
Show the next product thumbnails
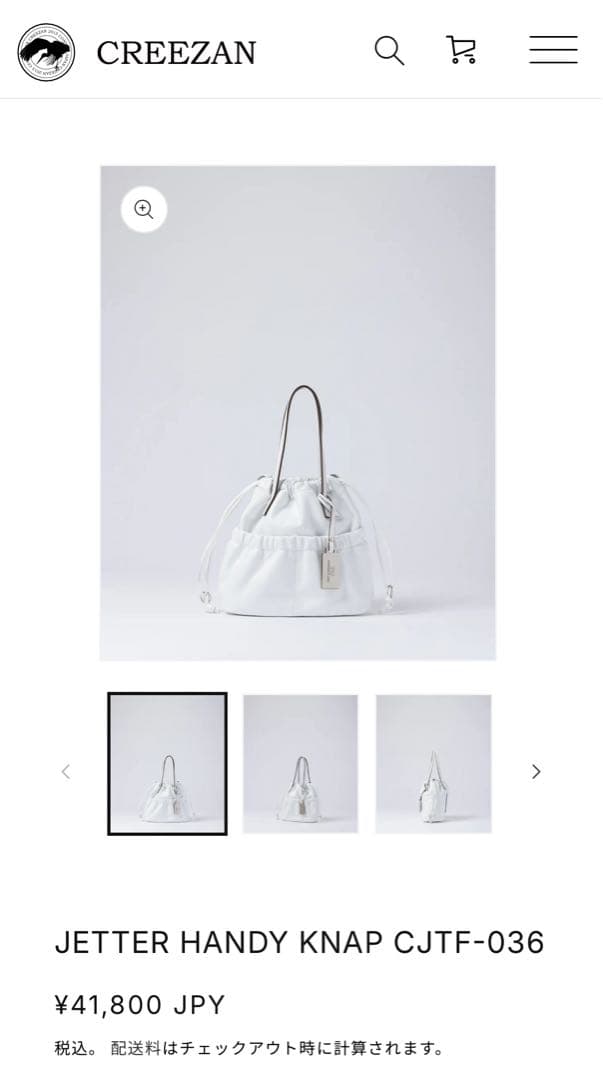tap(536, 771)
